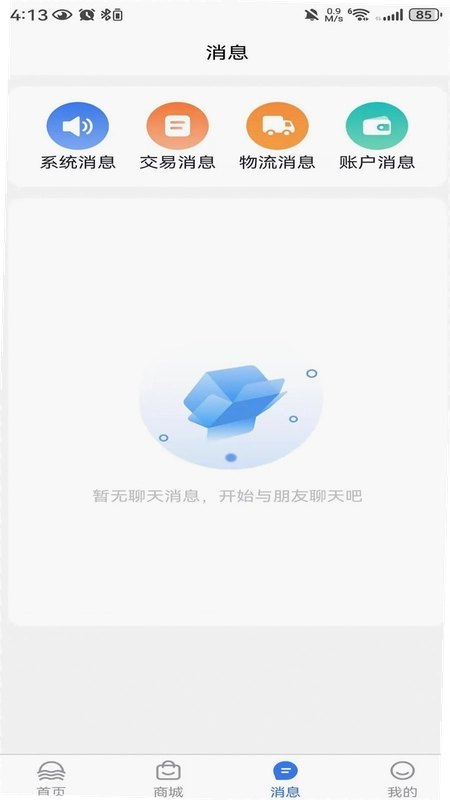
Task: Open the 我的 profile tab
Action: [402, 779]
